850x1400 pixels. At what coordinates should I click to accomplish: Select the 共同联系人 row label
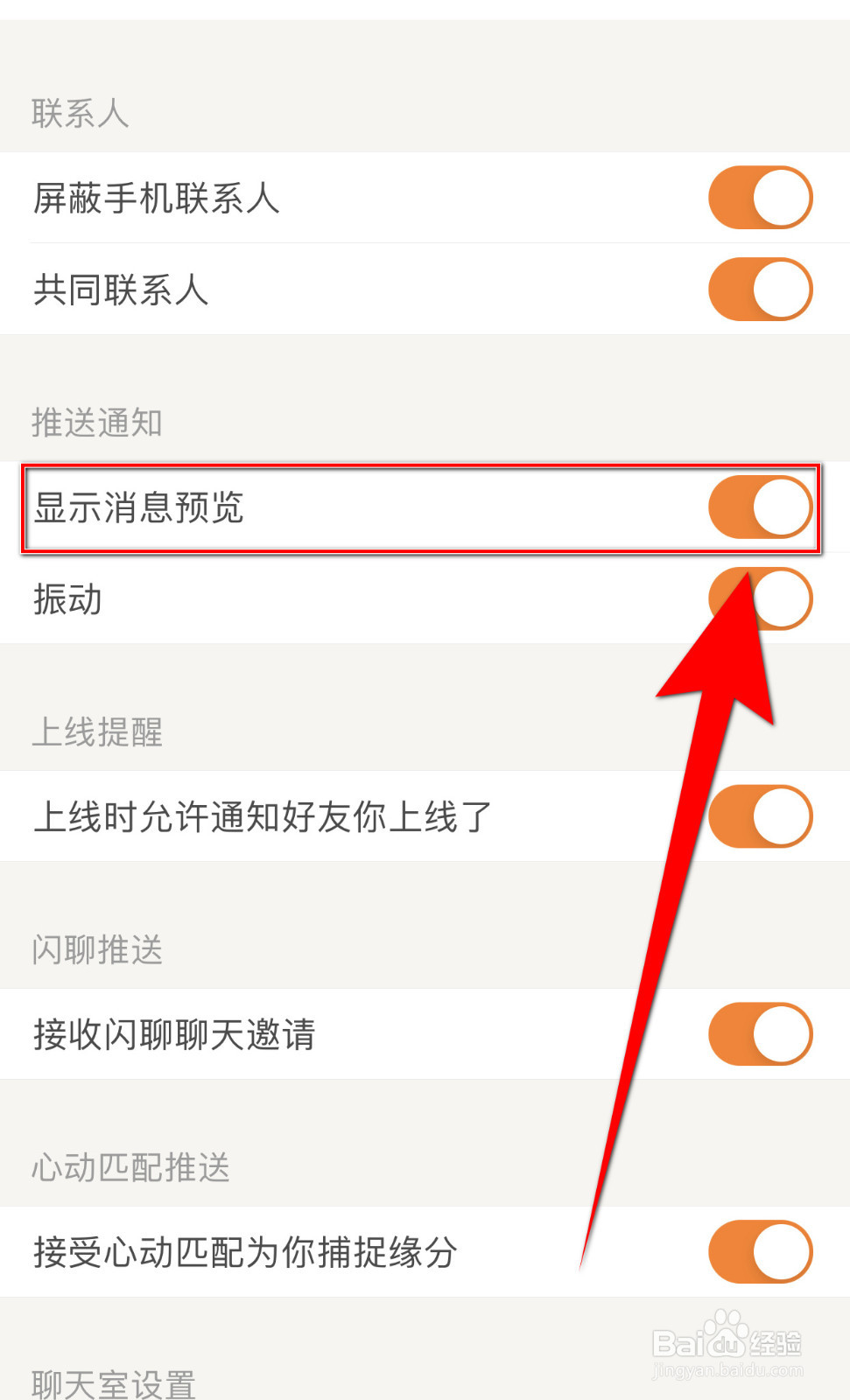tap(121, 289)
